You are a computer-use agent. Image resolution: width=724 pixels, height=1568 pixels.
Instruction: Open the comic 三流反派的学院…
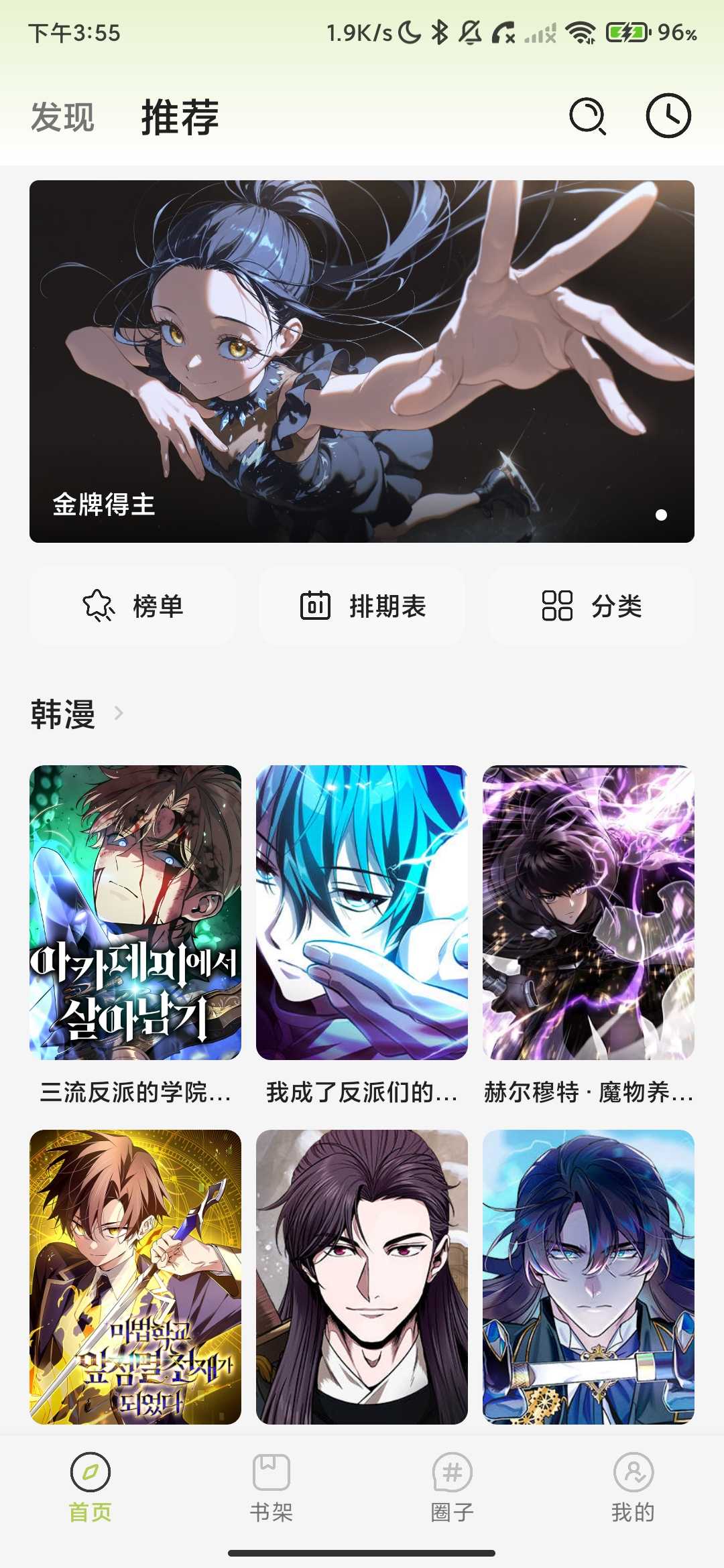point(135,935)
